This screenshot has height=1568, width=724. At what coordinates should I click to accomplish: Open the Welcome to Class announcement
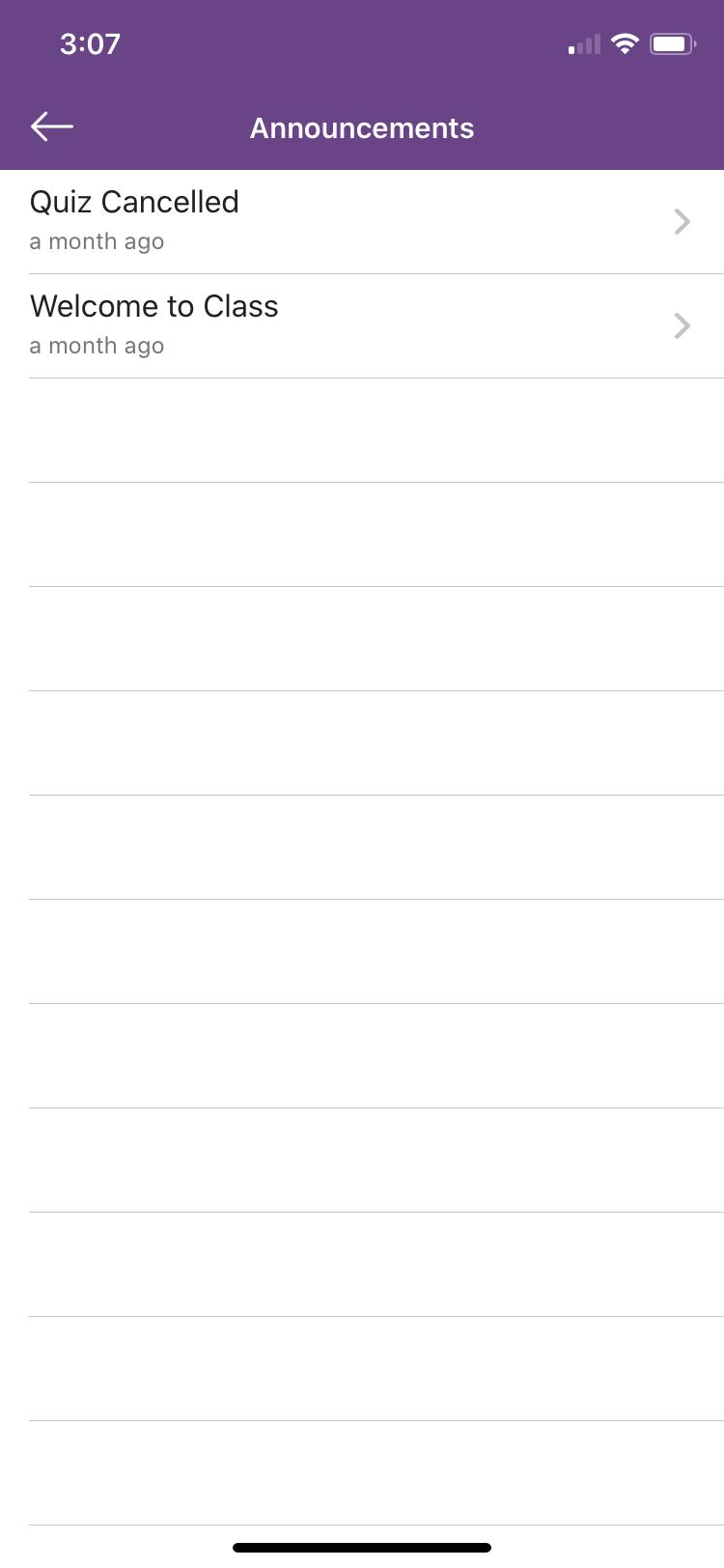361,325
